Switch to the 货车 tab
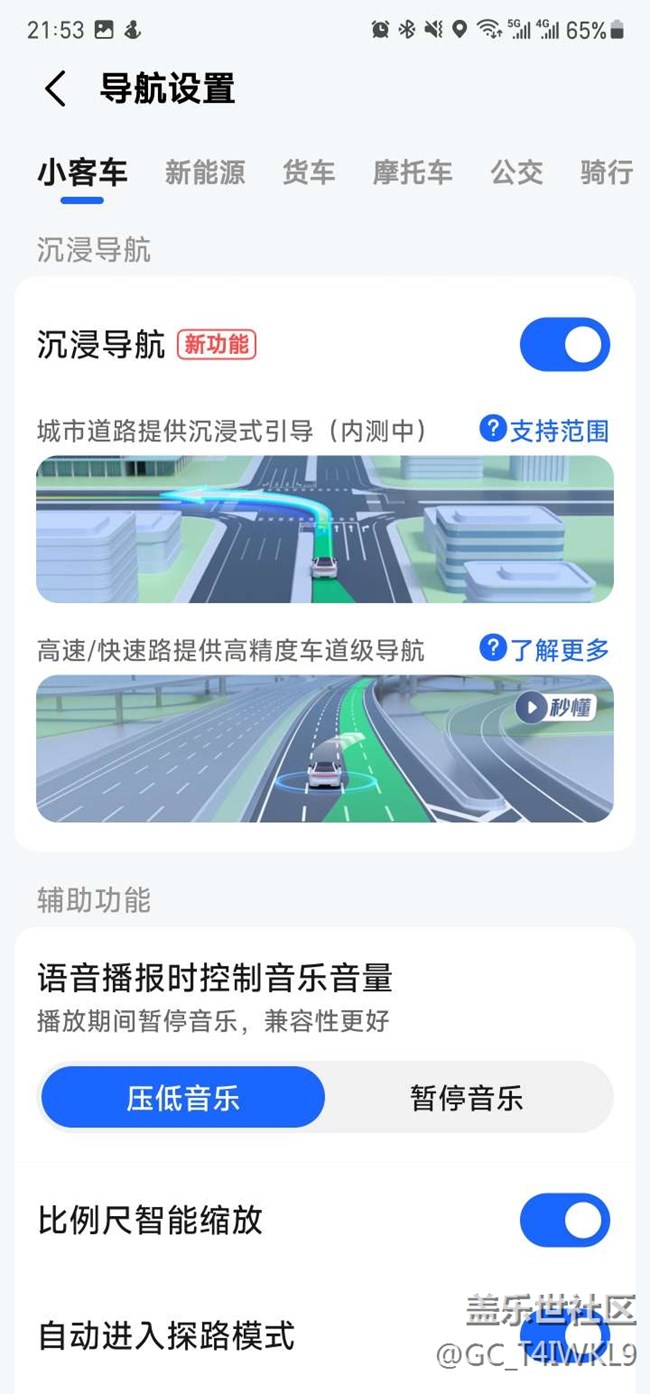 pyautogui.click(x=308, y=172)
